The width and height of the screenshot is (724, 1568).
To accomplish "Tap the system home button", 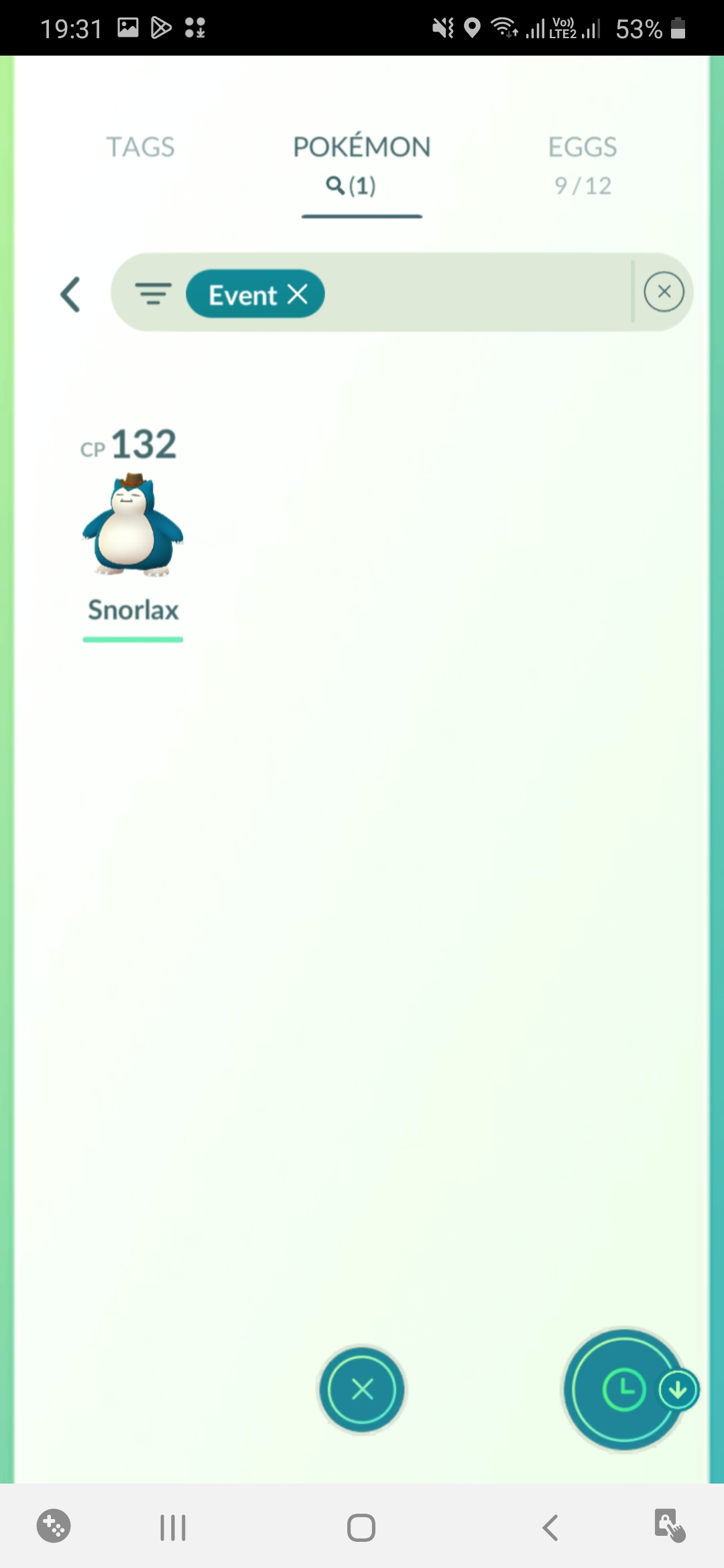I will [x=361, y=1528].
